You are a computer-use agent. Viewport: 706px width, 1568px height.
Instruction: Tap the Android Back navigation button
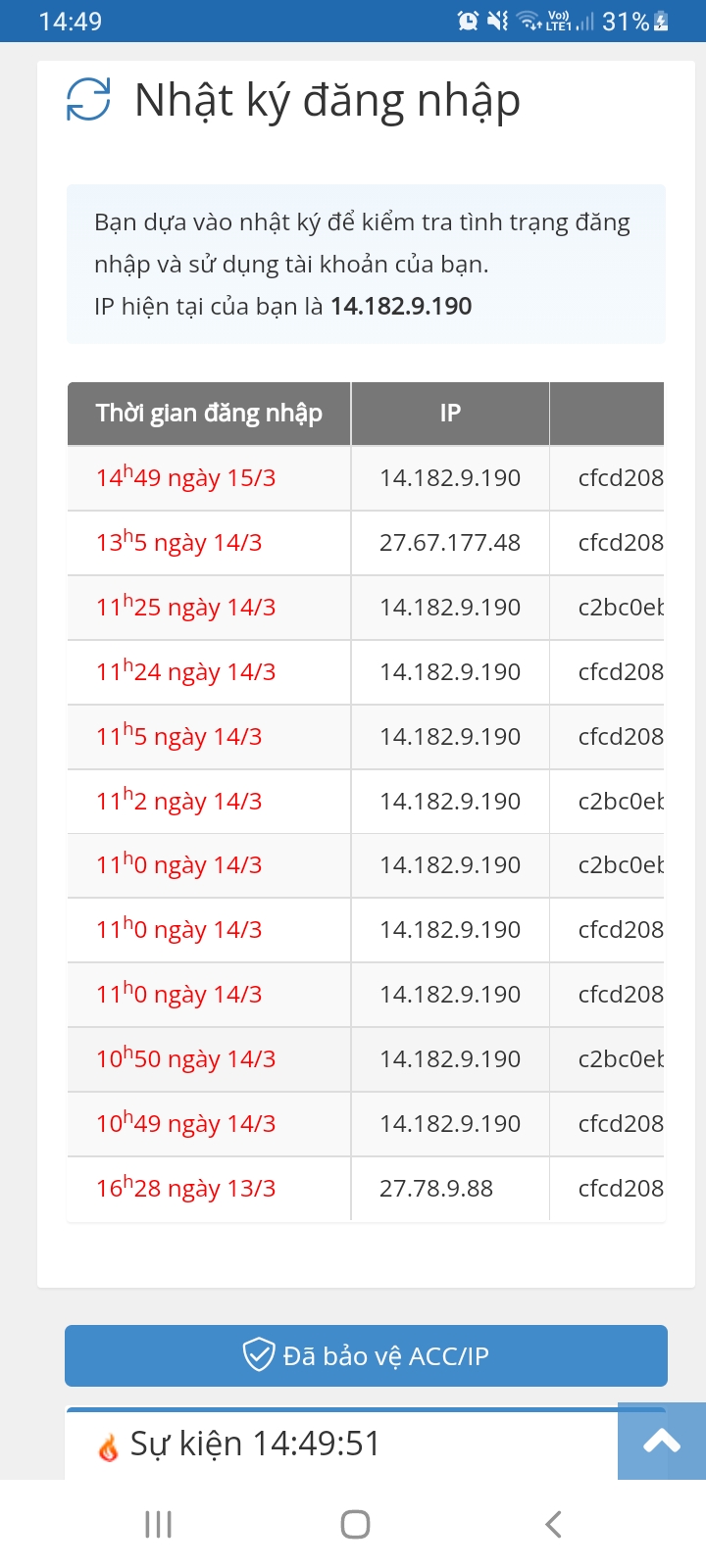pyautogui.click(x=552, y=1523)
